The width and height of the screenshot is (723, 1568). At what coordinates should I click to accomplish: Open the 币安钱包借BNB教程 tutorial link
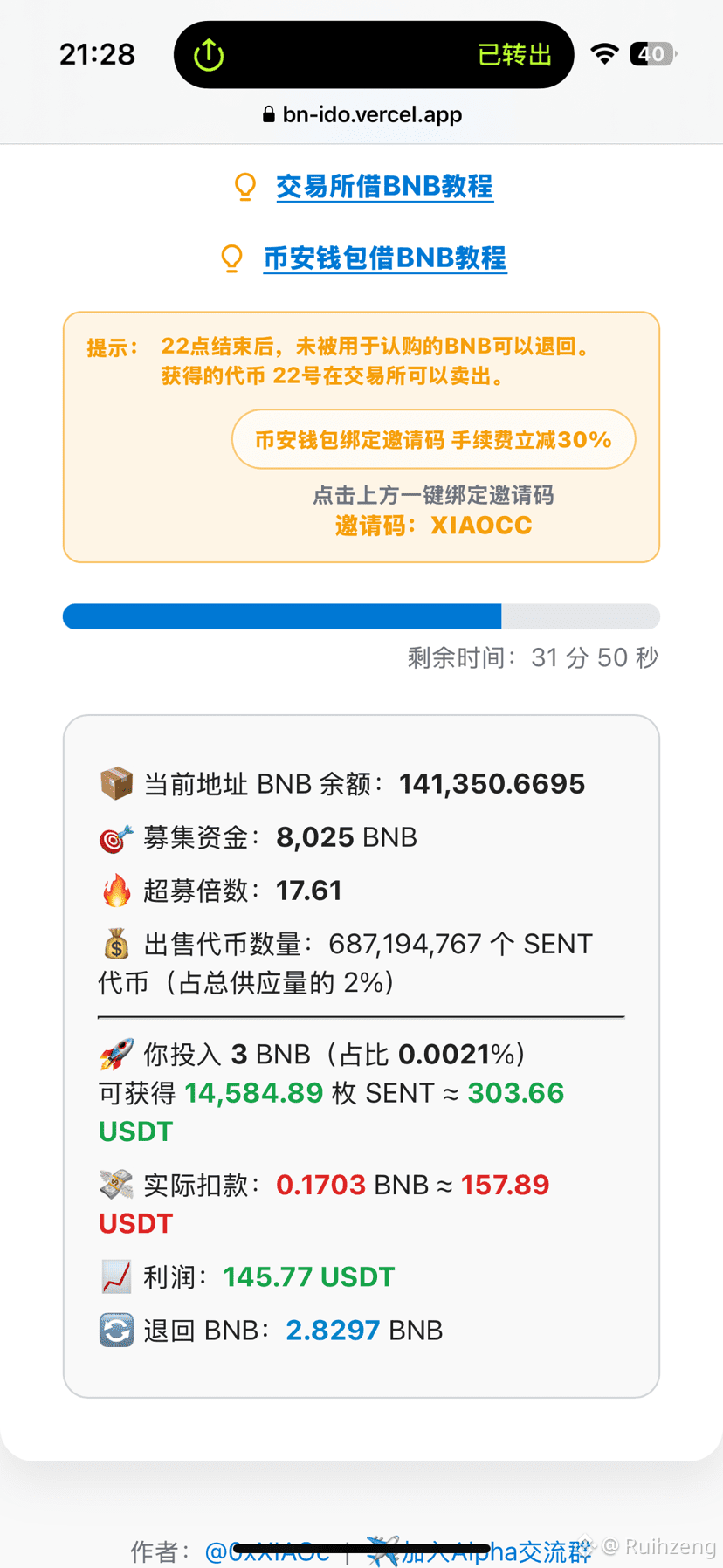click(385, 258)
